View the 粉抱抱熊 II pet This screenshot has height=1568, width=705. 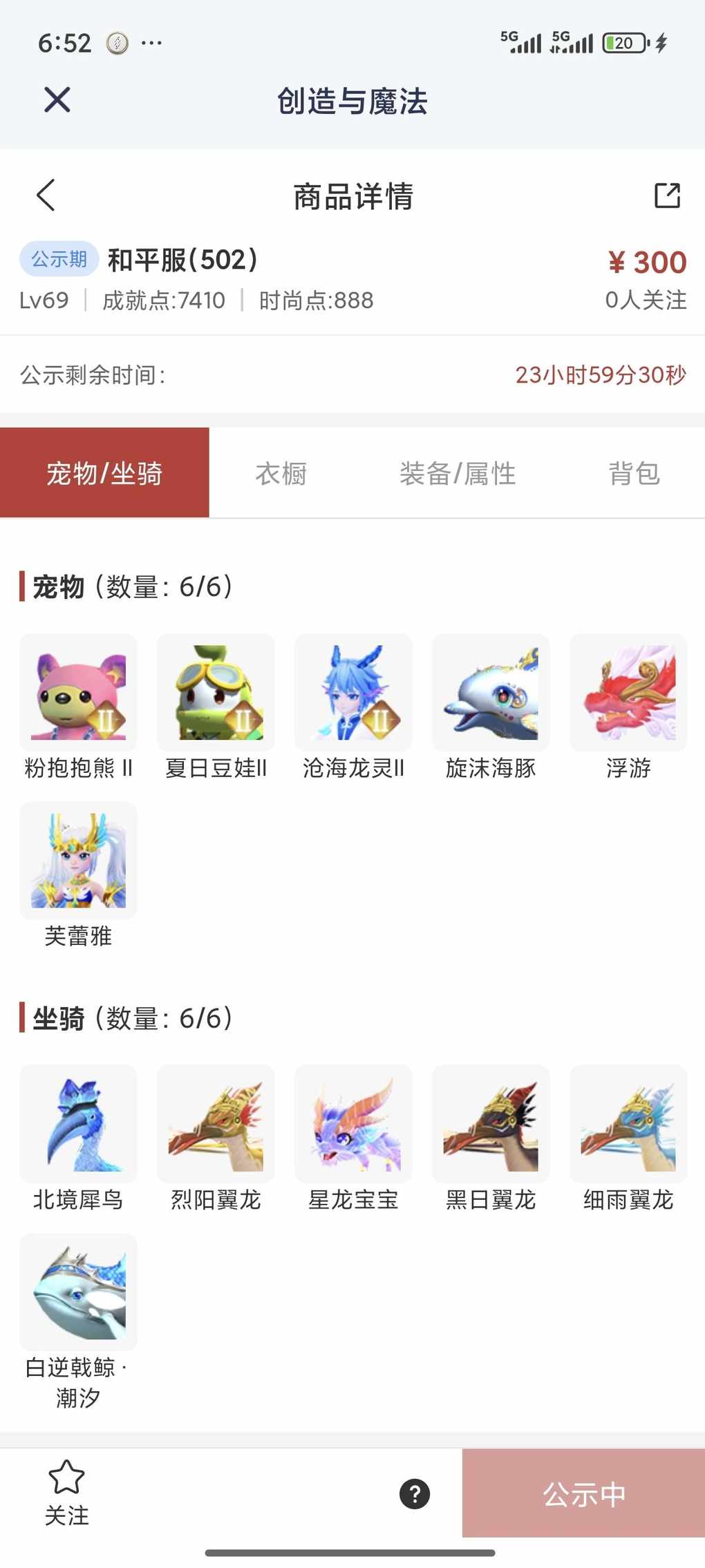[78, 693]
